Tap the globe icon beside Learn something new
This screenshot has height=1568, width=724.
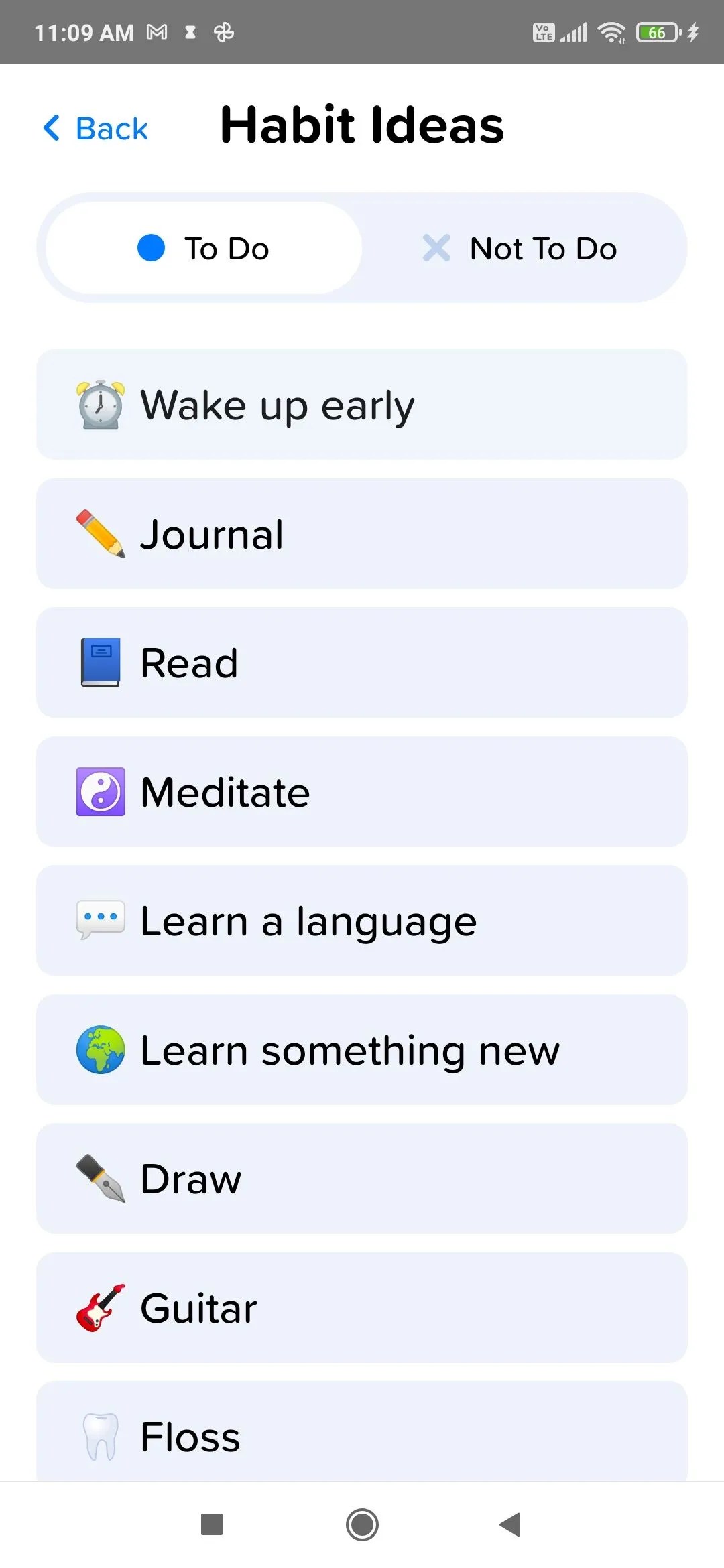click(x=99, y=1049)
